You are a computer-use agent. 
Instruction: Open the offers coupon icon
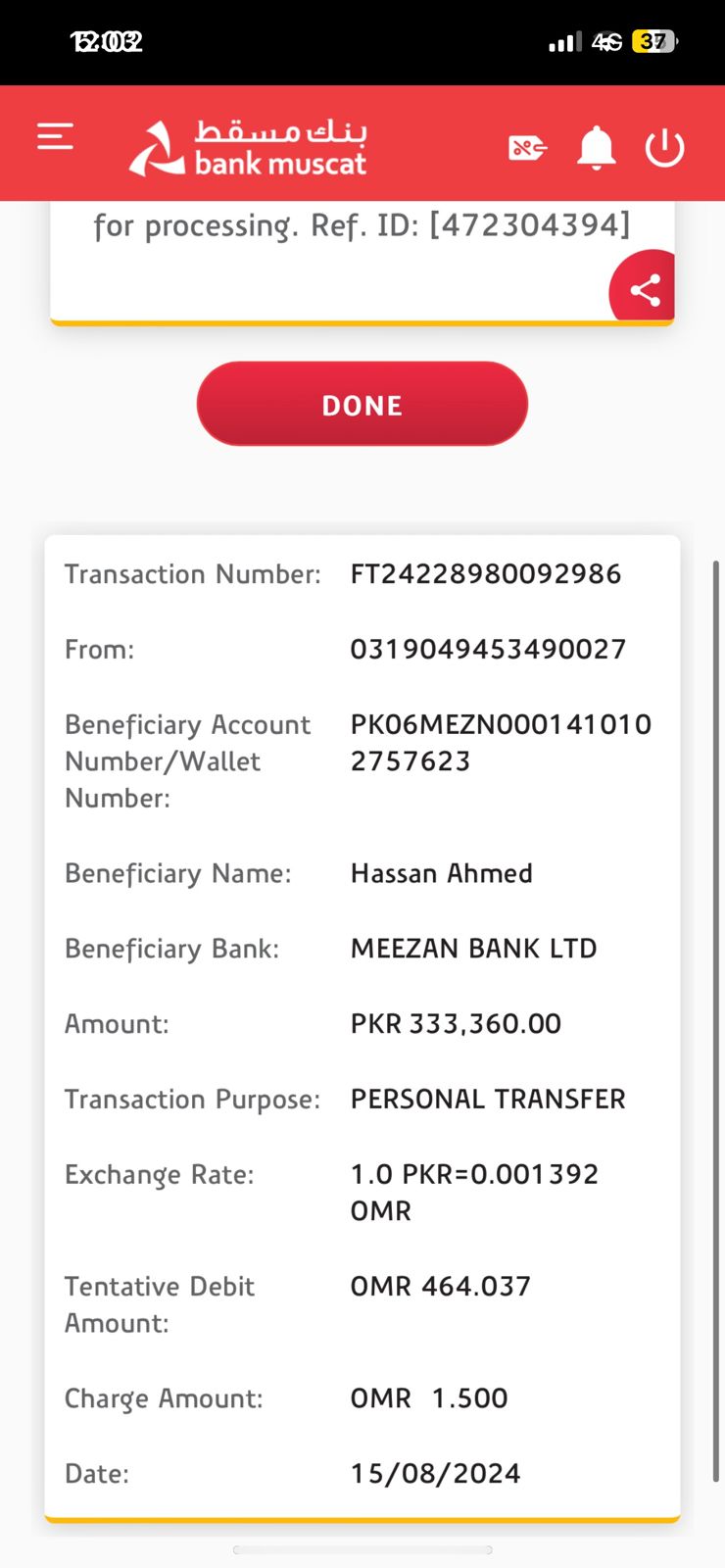tap(527, 148)
